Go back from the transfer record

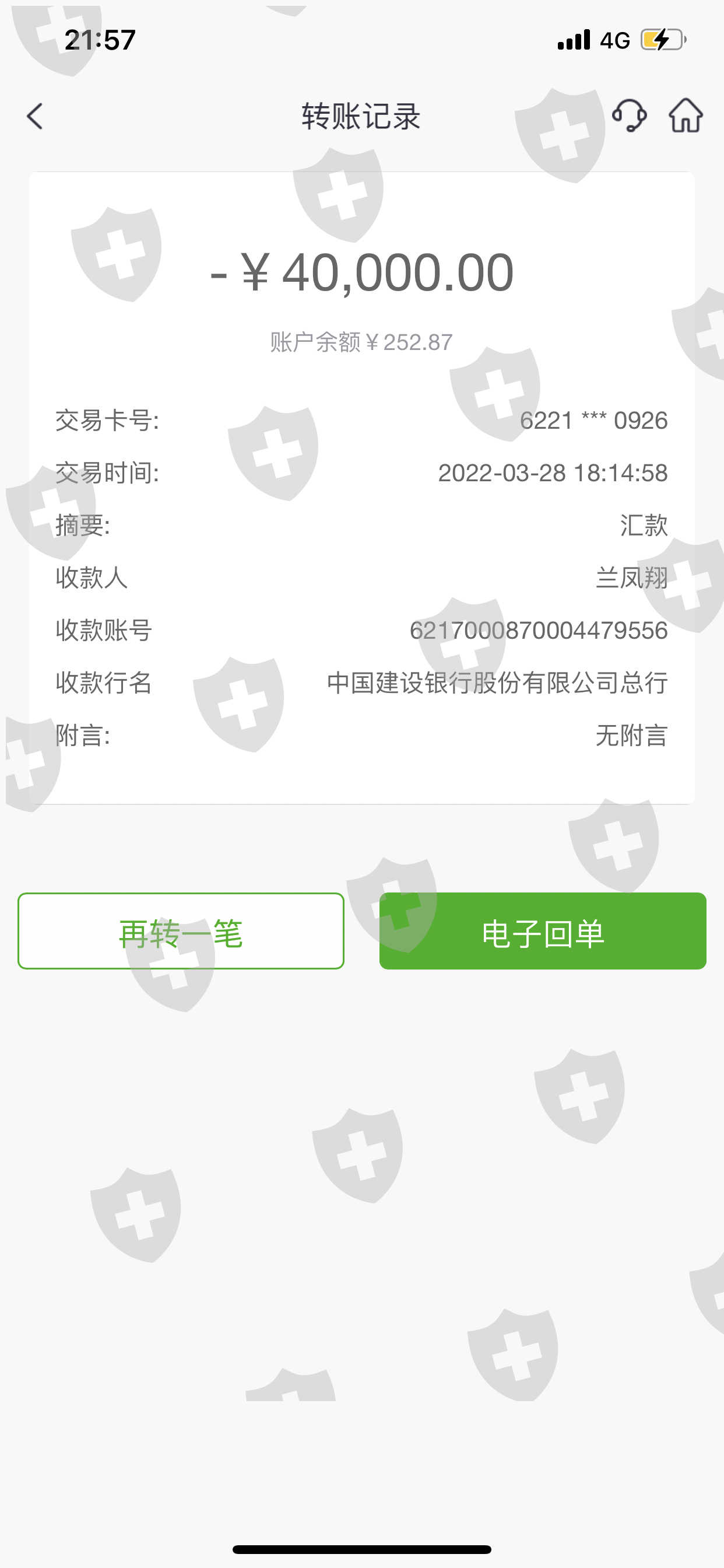click(x=34, y=116)
